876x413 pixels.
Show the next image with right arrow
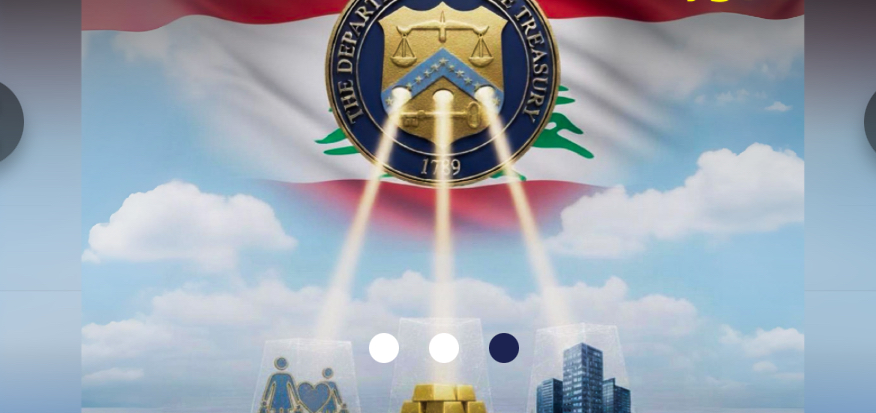869,122
